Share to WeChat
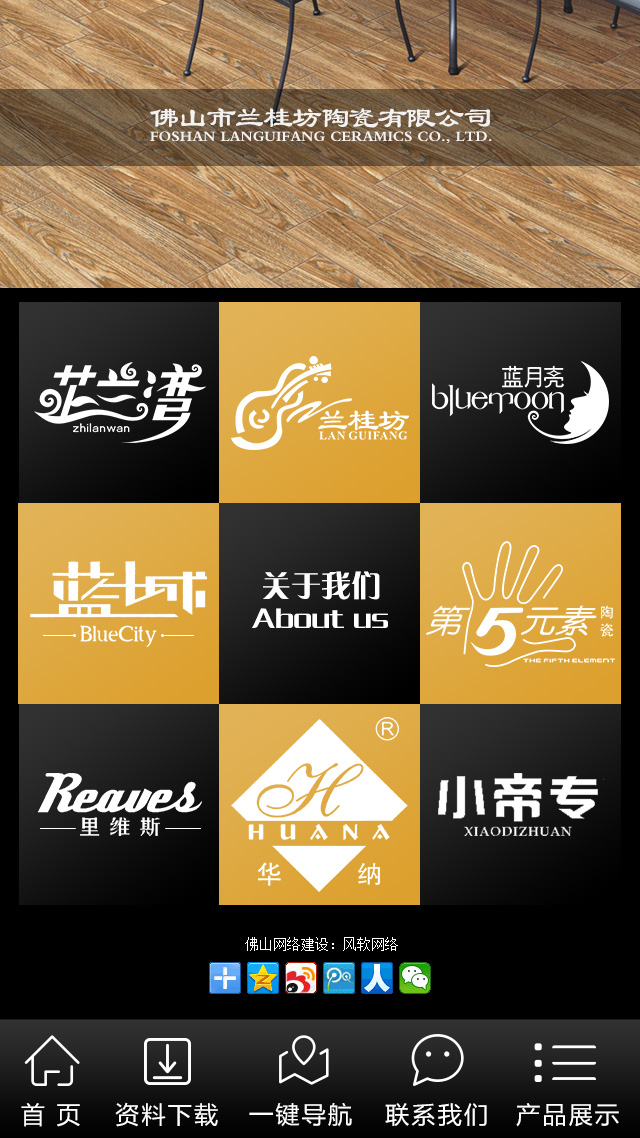The height and width of the screenshot is (1138, 640). (x=415, y=977)
